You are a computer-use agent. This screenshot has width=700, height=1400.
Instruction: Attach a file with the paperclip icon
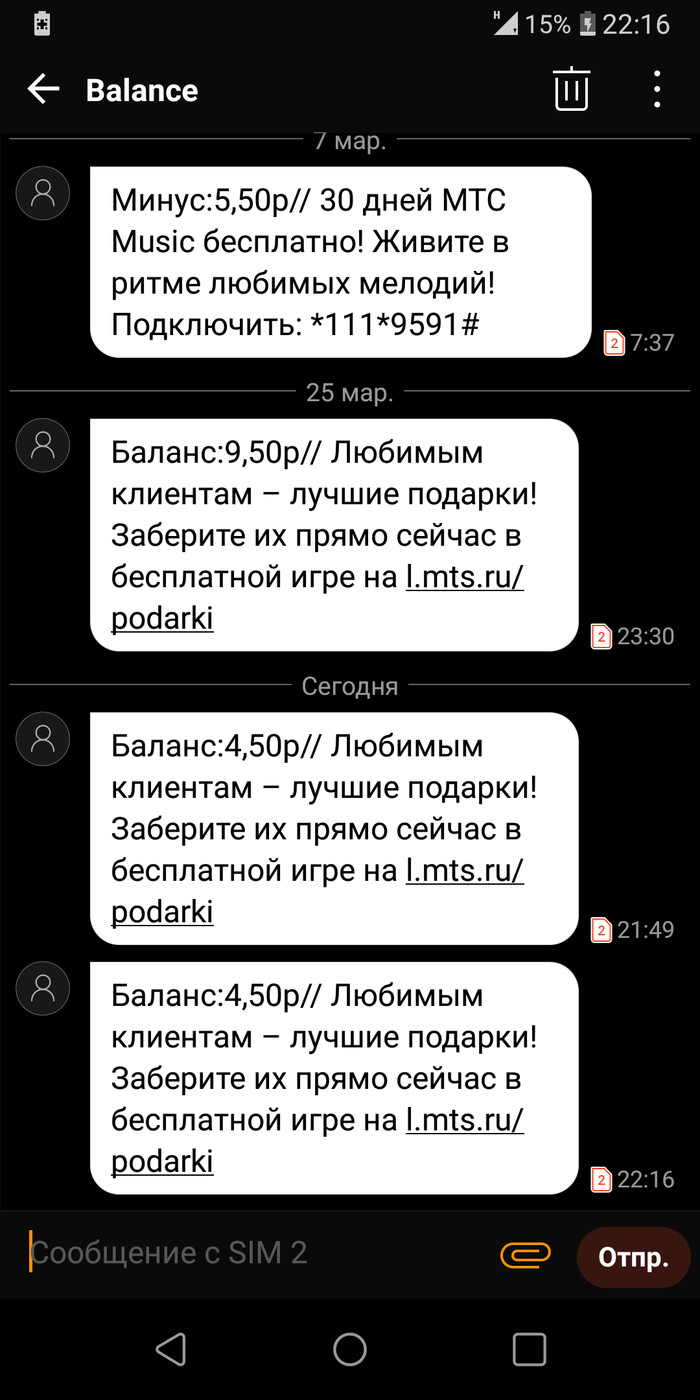[526, 1254]
